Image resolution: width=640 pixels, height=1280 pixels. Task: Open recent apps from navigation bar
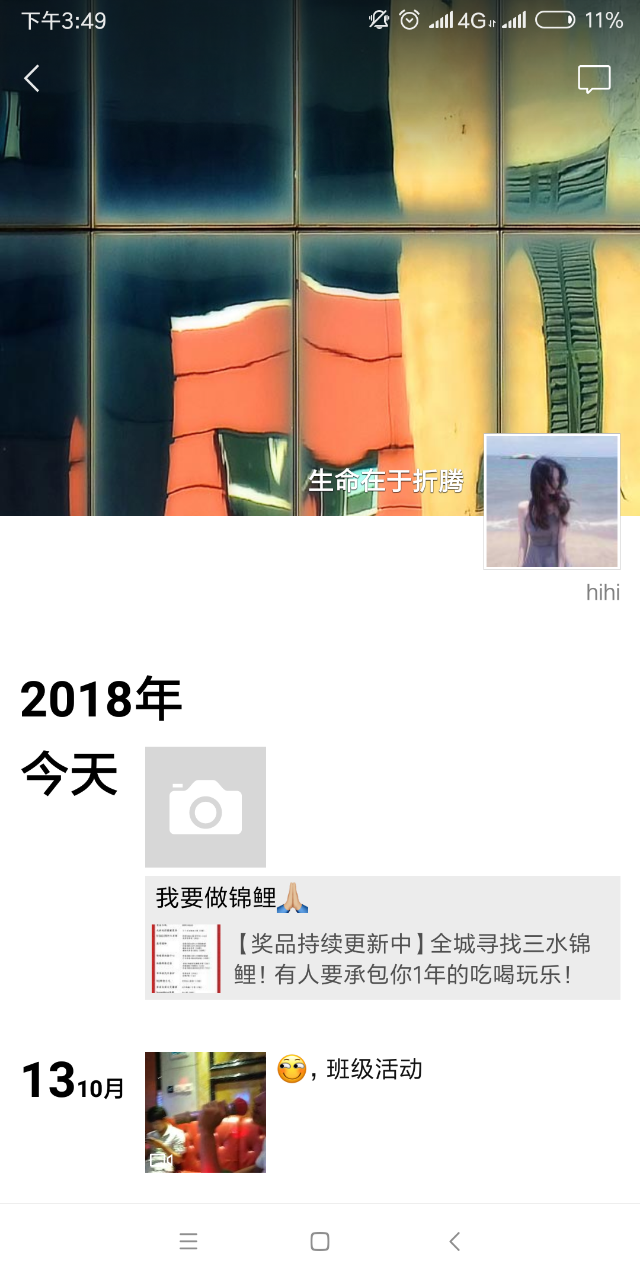pyautogui.click(x=188, y=1241)
